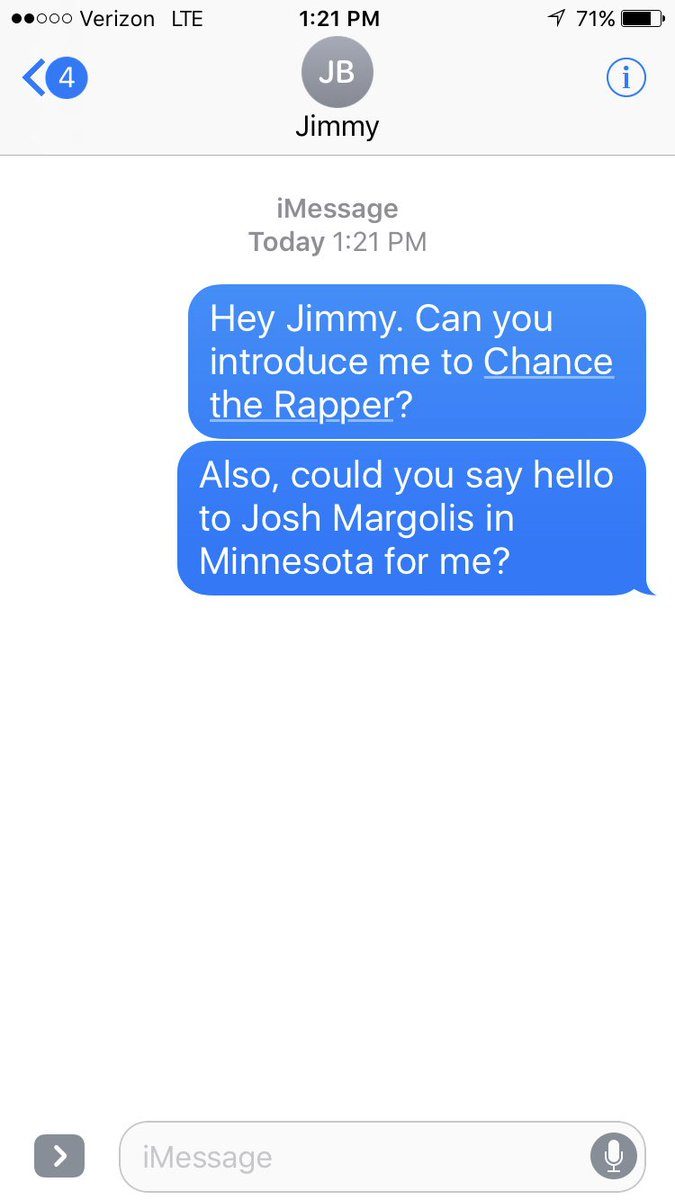Open conversation details info icon
The width and height of the screenshot is (675, 1200).
(x=626, y=77)
